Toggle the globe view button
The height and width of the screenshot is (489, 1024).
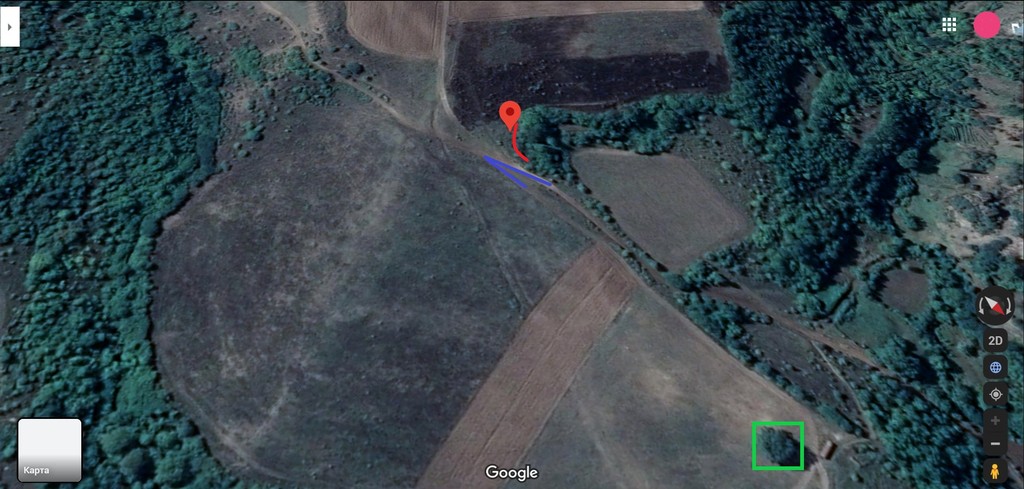[995, 367]
